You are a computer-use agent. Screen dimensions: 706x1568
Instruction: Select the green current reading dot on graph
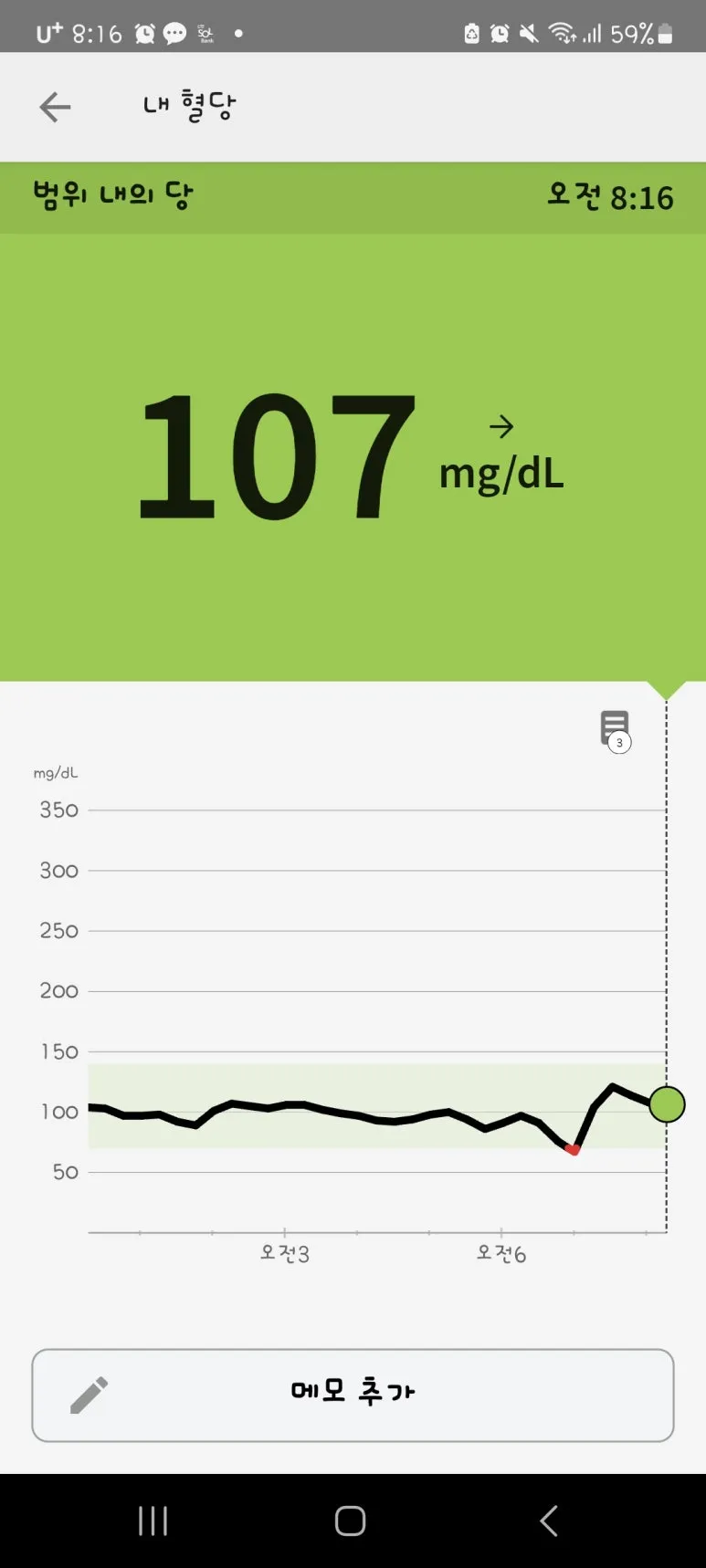[667, 1104]
